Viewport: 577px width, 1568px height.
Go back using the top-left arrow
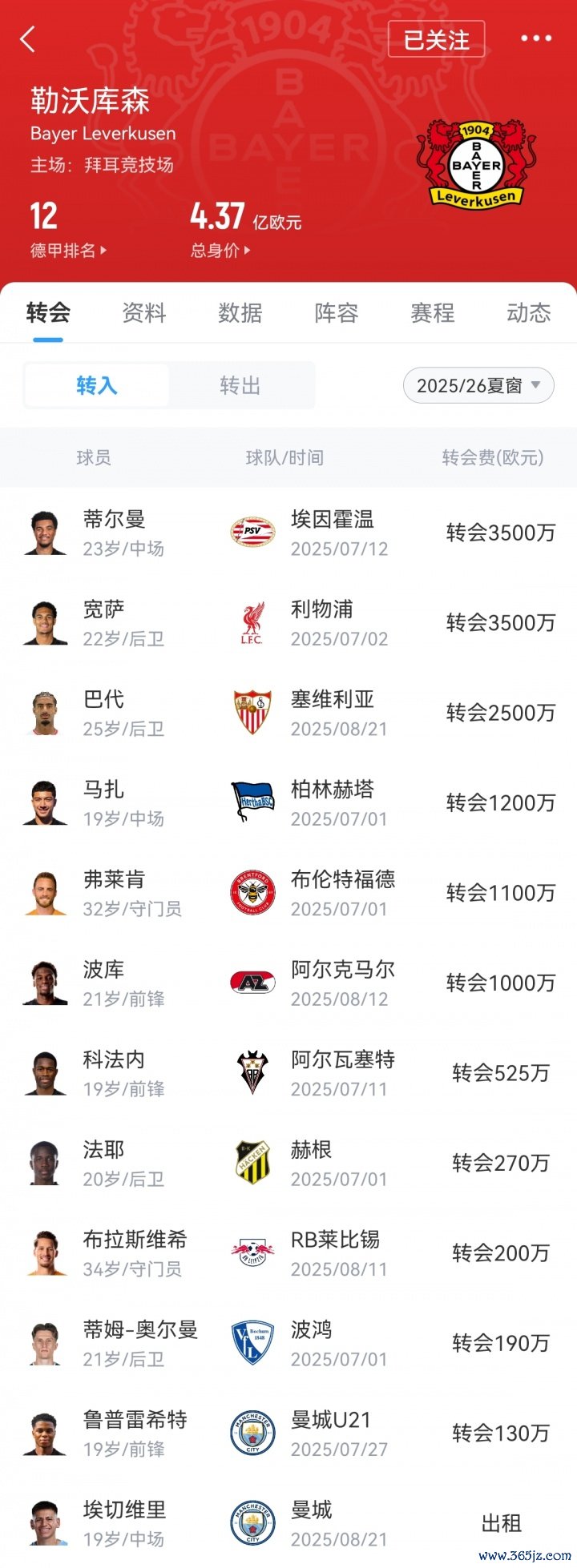(29, 38)
